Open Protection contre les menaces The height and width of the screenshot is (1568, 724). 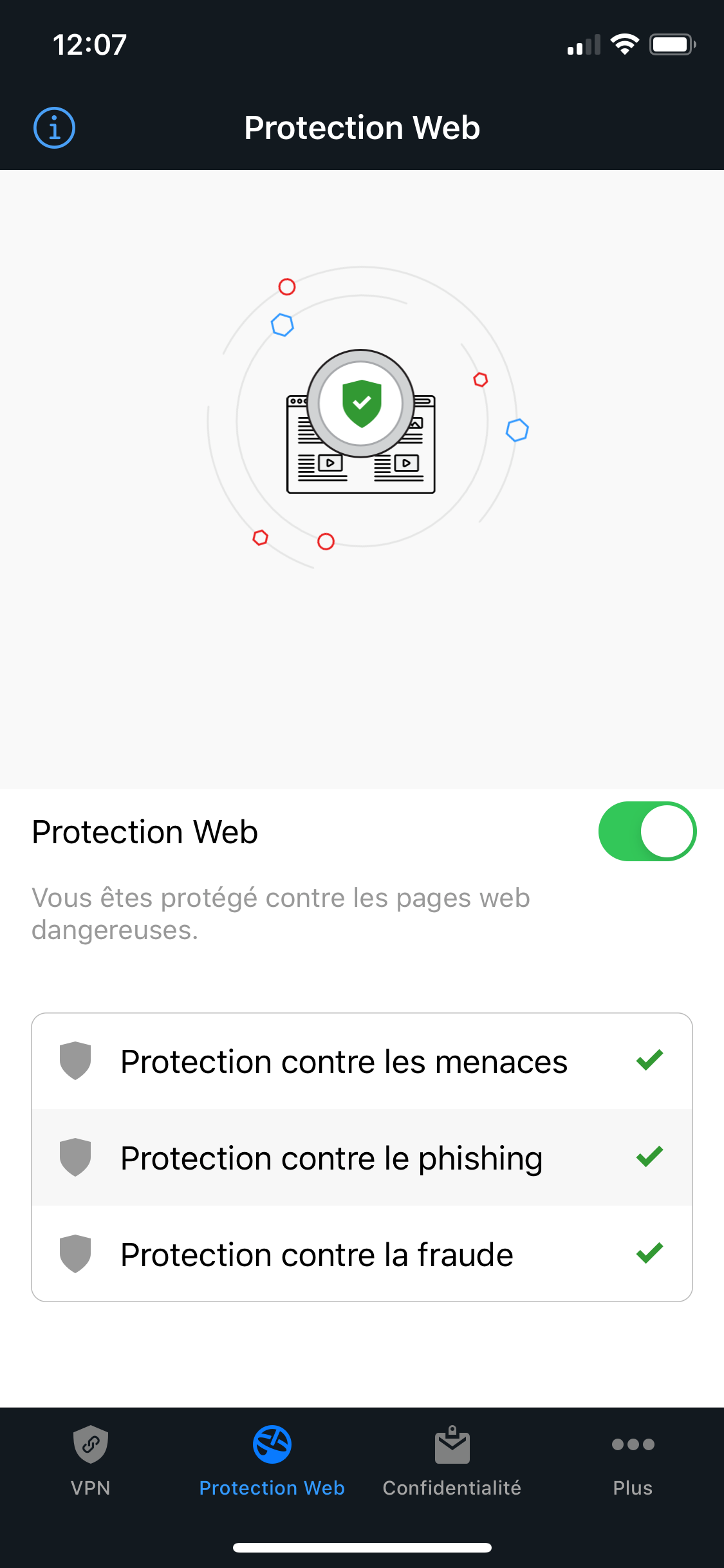[362, 1061]
